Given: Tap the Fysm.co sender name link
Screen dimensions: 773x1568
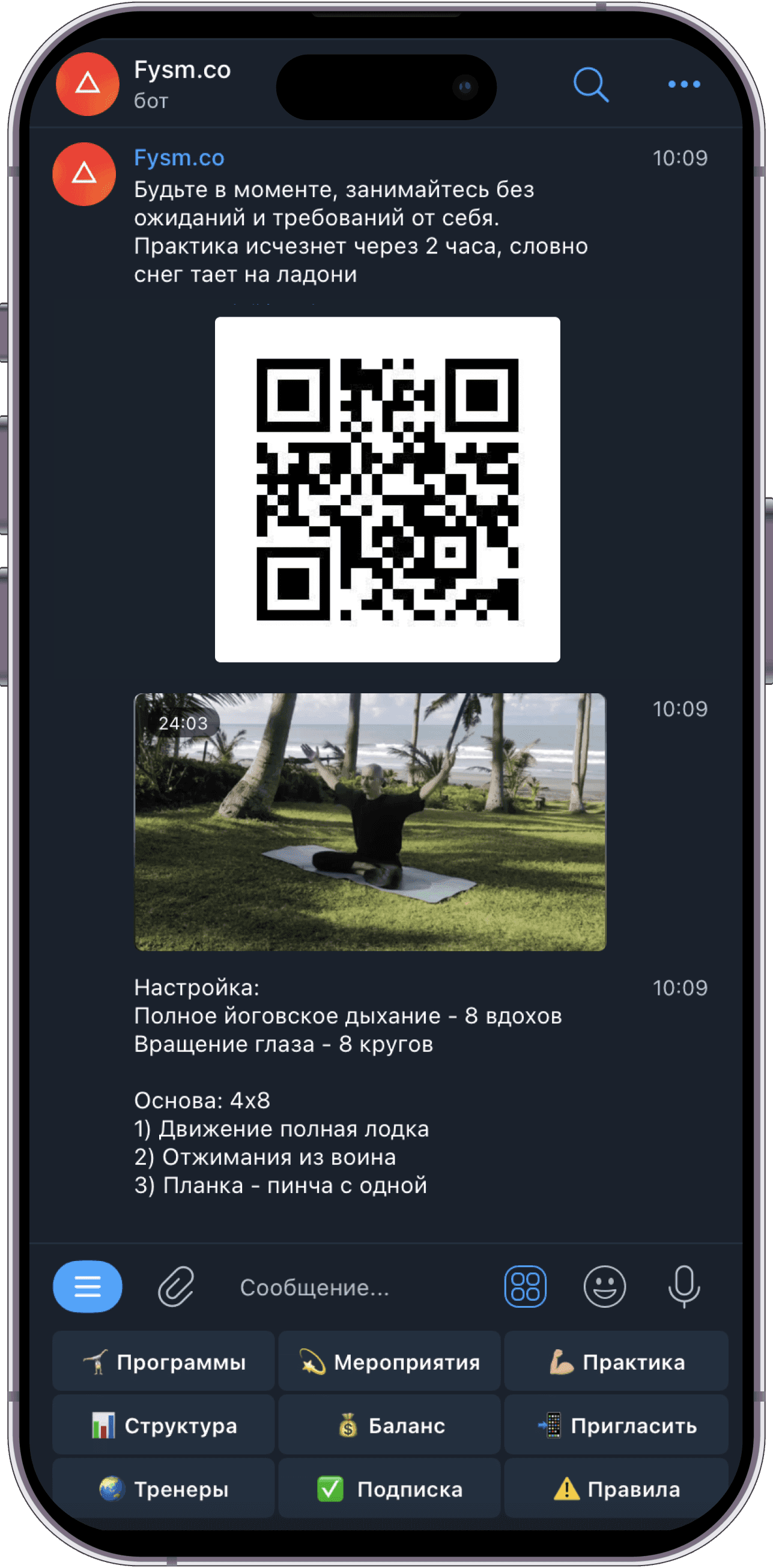Looking at the screenshot, I should (179, 158).
